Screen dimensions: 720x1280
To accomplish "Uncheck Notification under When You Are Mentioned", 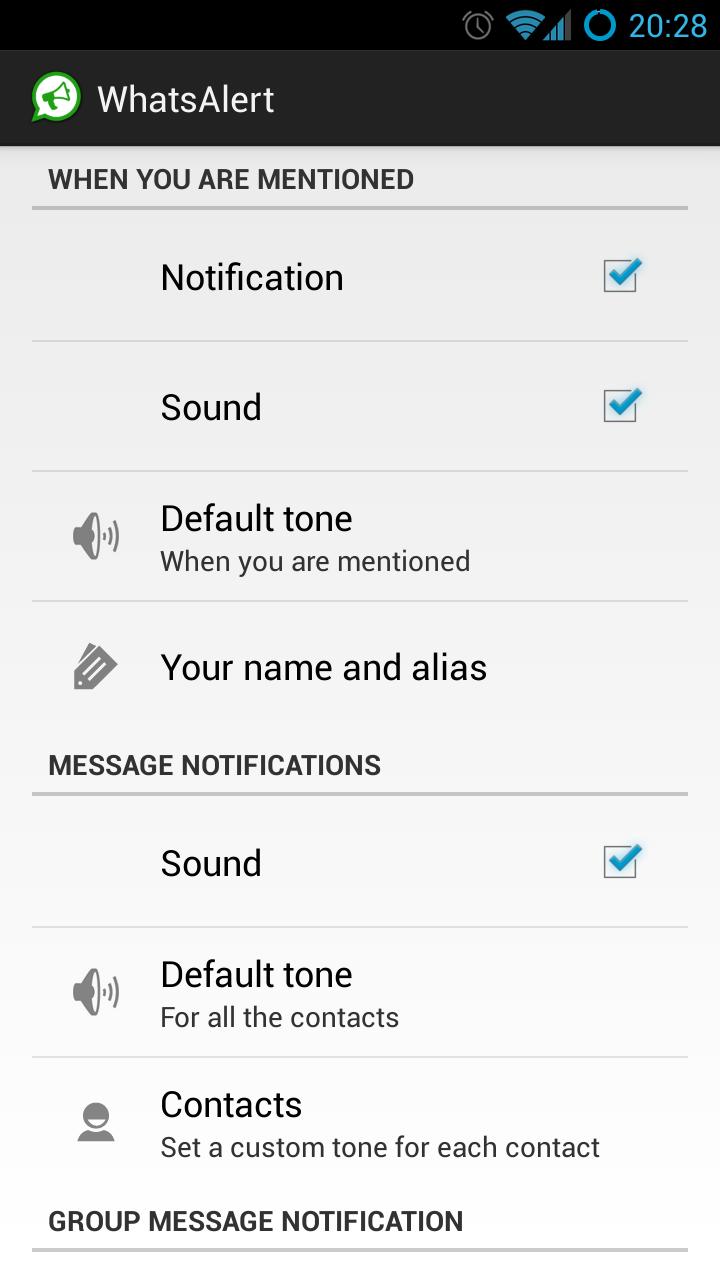I will click(620, 276).
